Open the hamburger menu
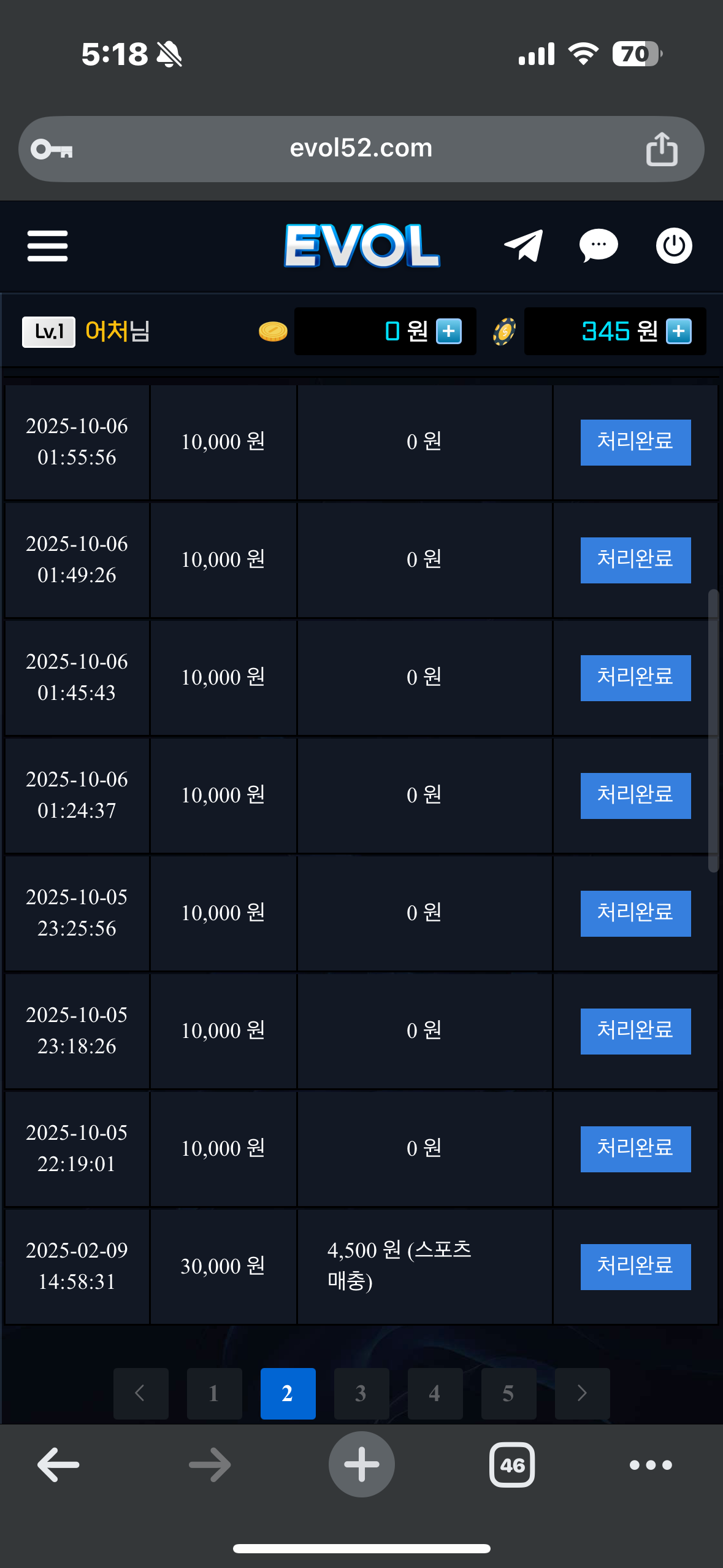This screenshot has height=1568, width=723. point(47,246)
